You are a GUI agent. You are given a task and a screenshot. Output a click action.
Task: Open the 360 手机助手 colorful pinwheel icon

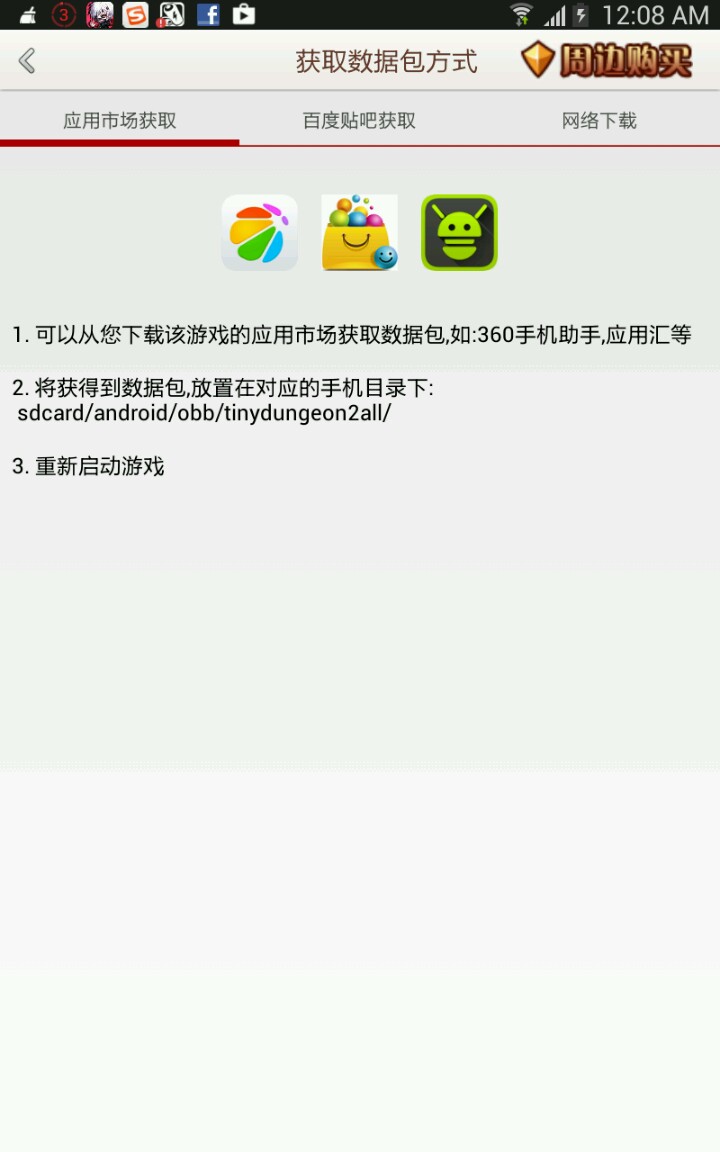[260, 233]
